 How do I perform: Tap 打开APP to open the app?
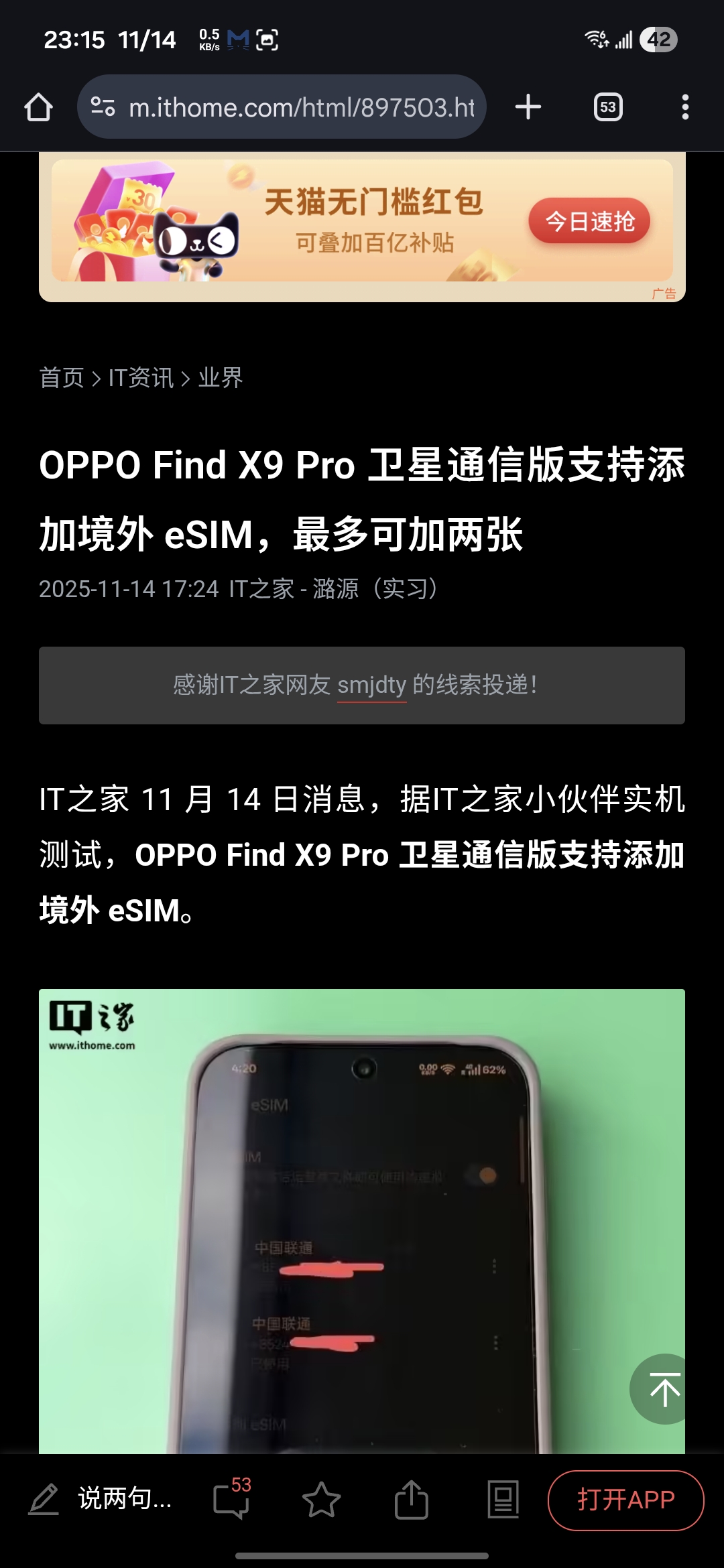pyautogui.click(x=625, y=1499)
